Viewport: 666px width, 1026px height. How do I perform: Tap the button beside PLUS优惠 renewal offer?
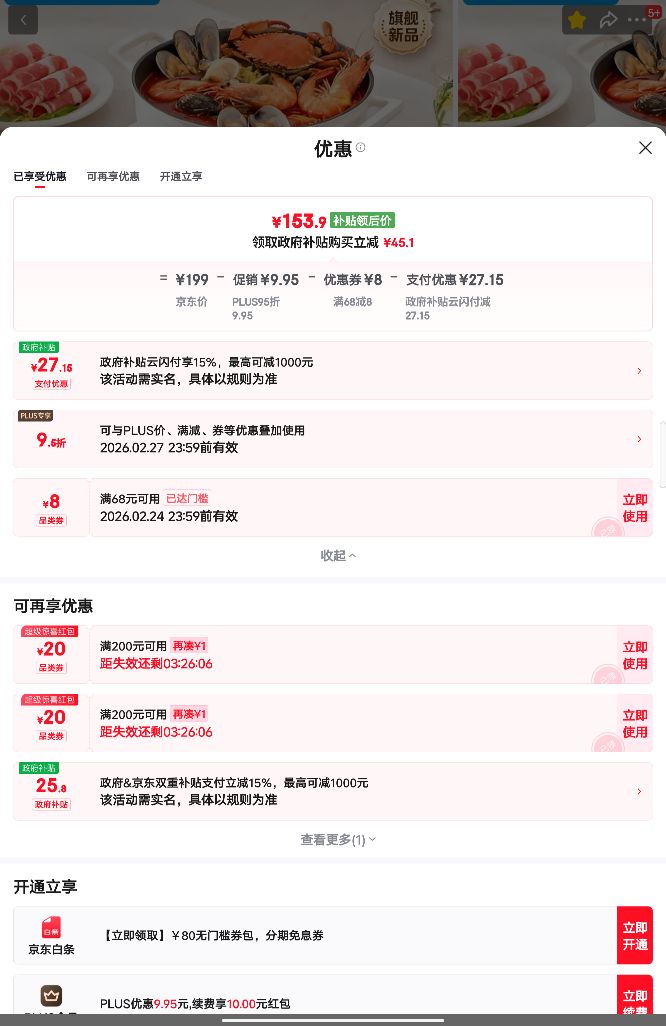(x=635, y=997)
